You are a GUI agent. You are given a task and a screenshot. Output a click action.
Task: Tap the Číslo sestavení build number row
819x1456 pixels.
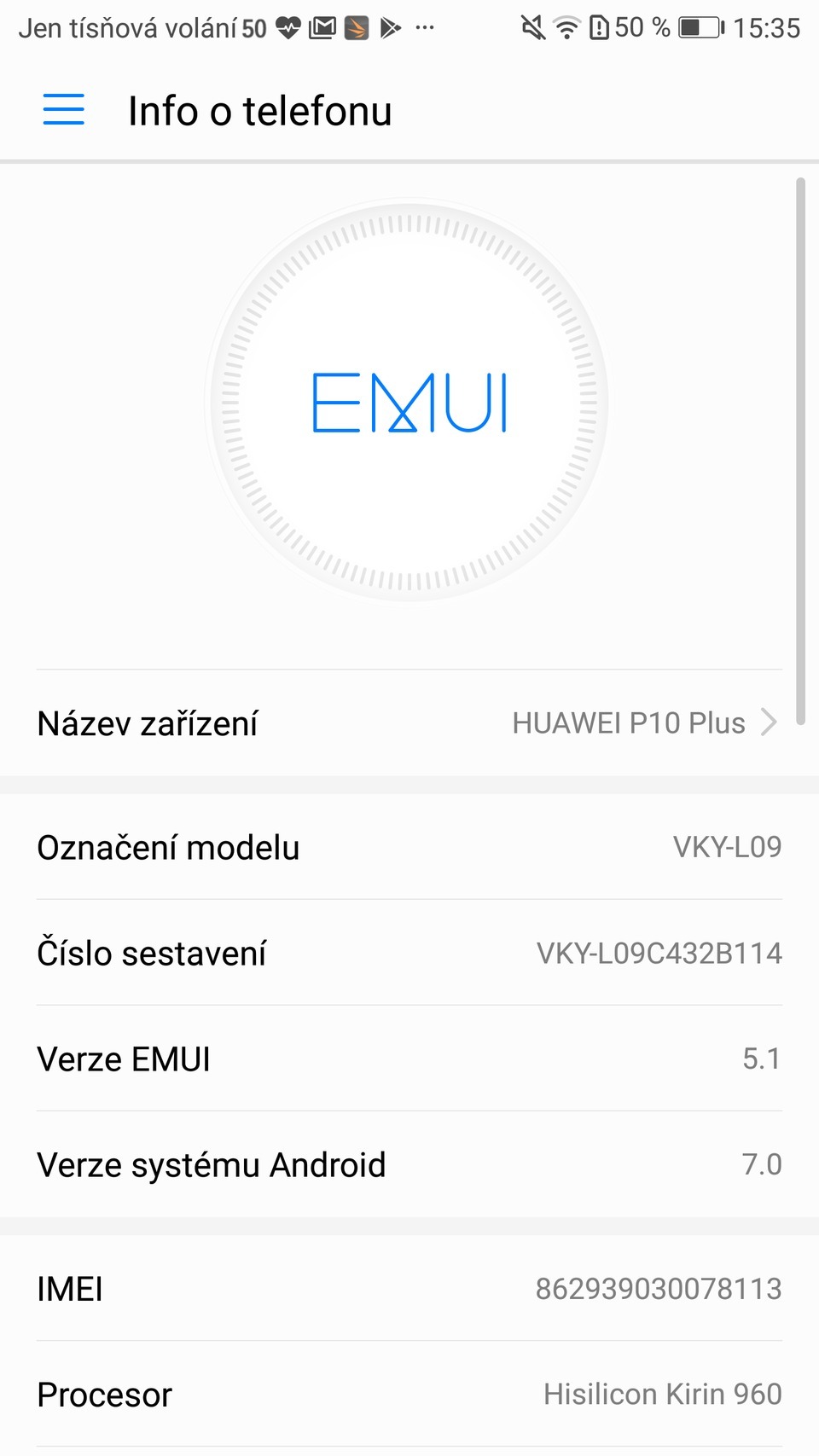[x=409, y=953]
